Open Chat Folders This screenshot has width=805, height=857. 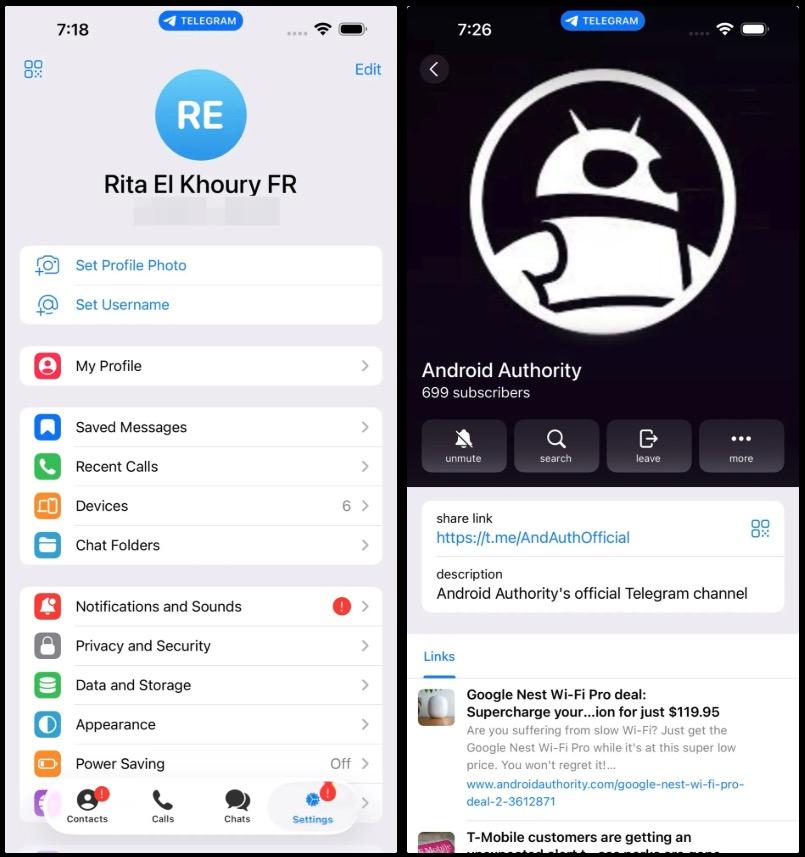(x=200, y=545)
